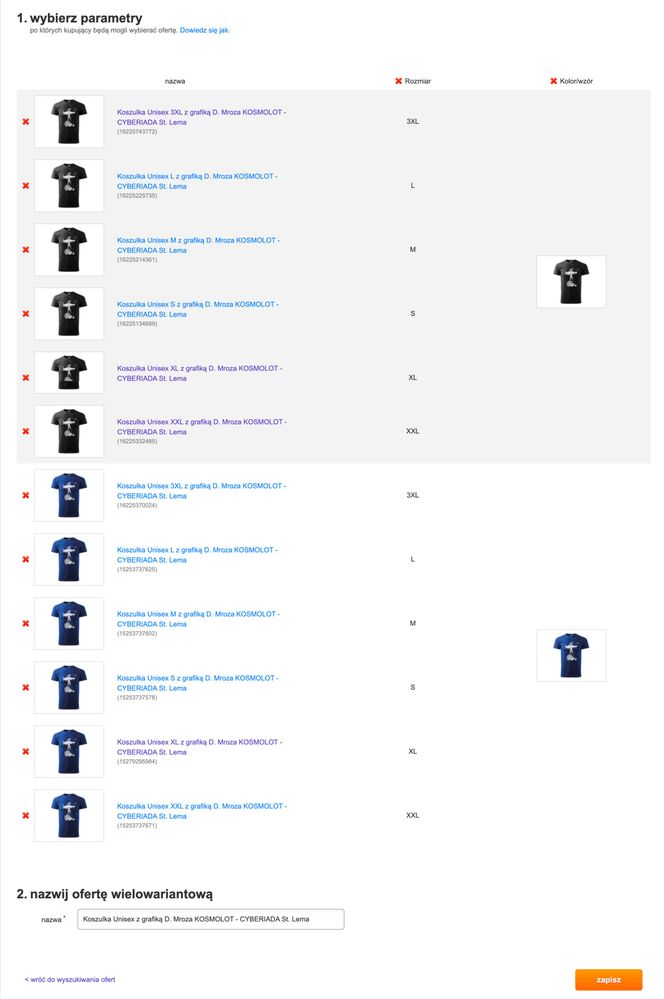Image resolution: width=664 pixels, height=999 pixels.
Task: Remove the navy size S shirt row
Action: click(x=25, y=687)
